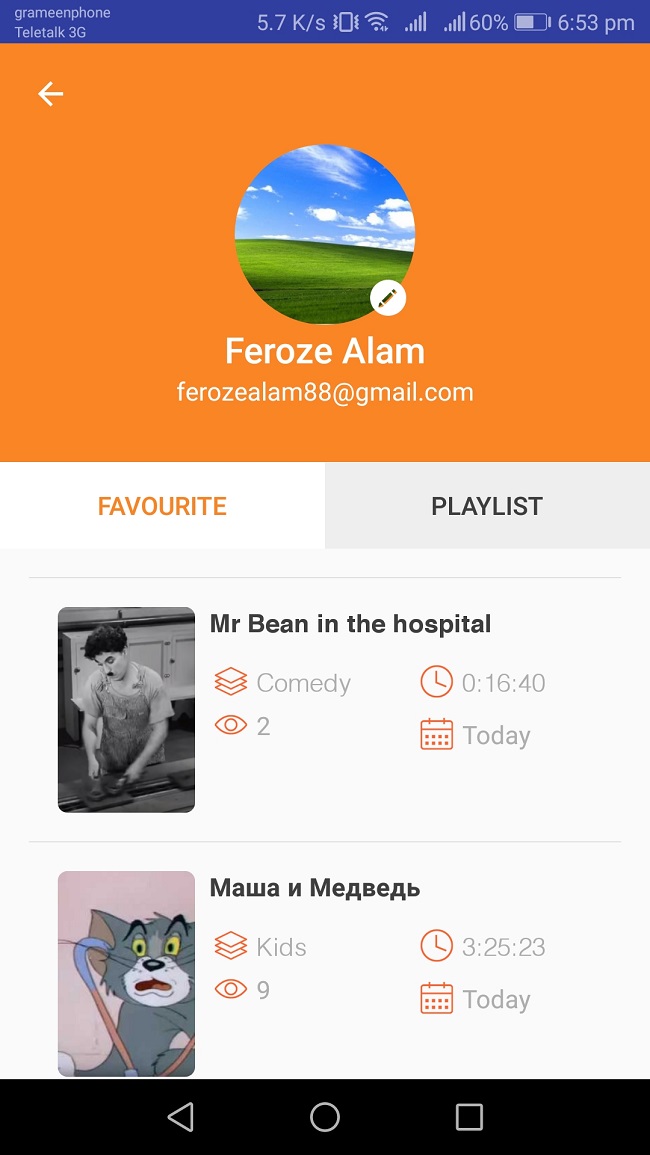
Task: Select the Favourite tab
Action: click(162, 506)
